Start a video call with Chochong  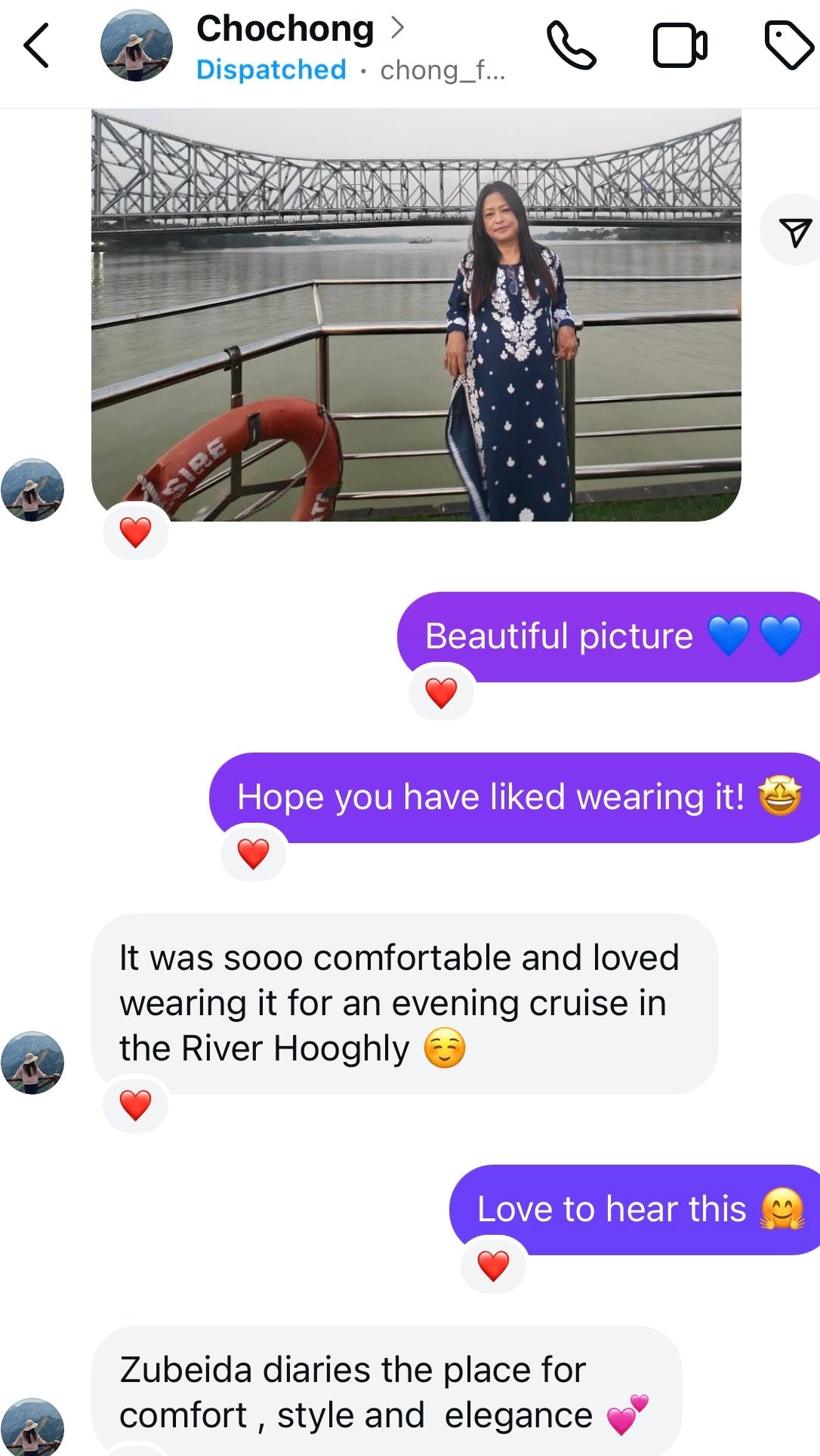pyautogui.click(x=680, y=45)
